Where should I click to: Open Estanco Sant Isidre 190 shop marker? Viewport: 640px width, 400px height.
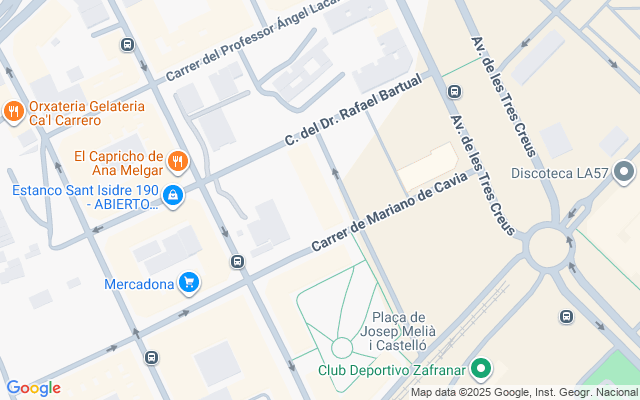(x=173, y=196)
